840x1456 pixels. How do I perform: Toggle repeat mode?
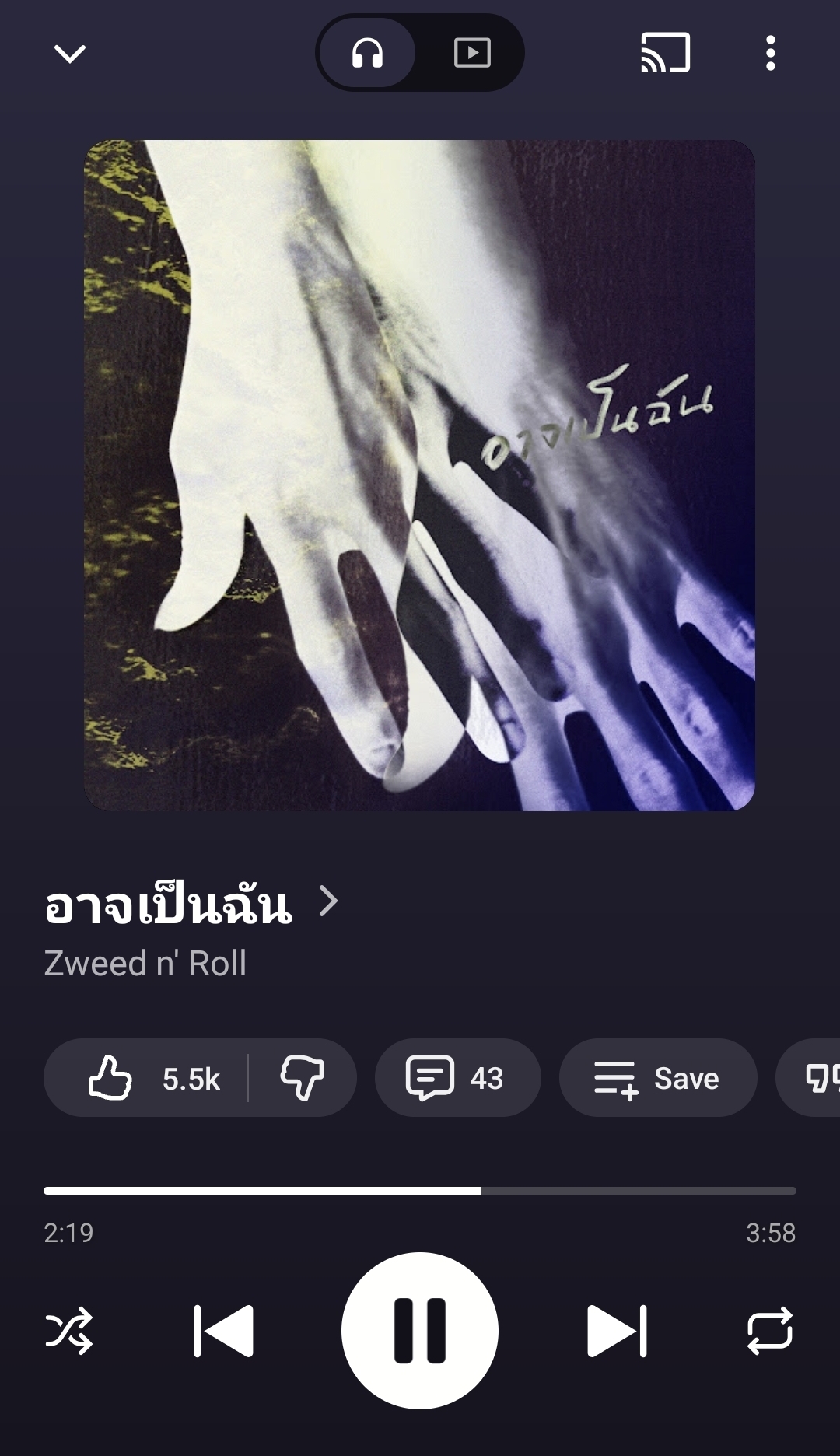tap(769, 1331)
